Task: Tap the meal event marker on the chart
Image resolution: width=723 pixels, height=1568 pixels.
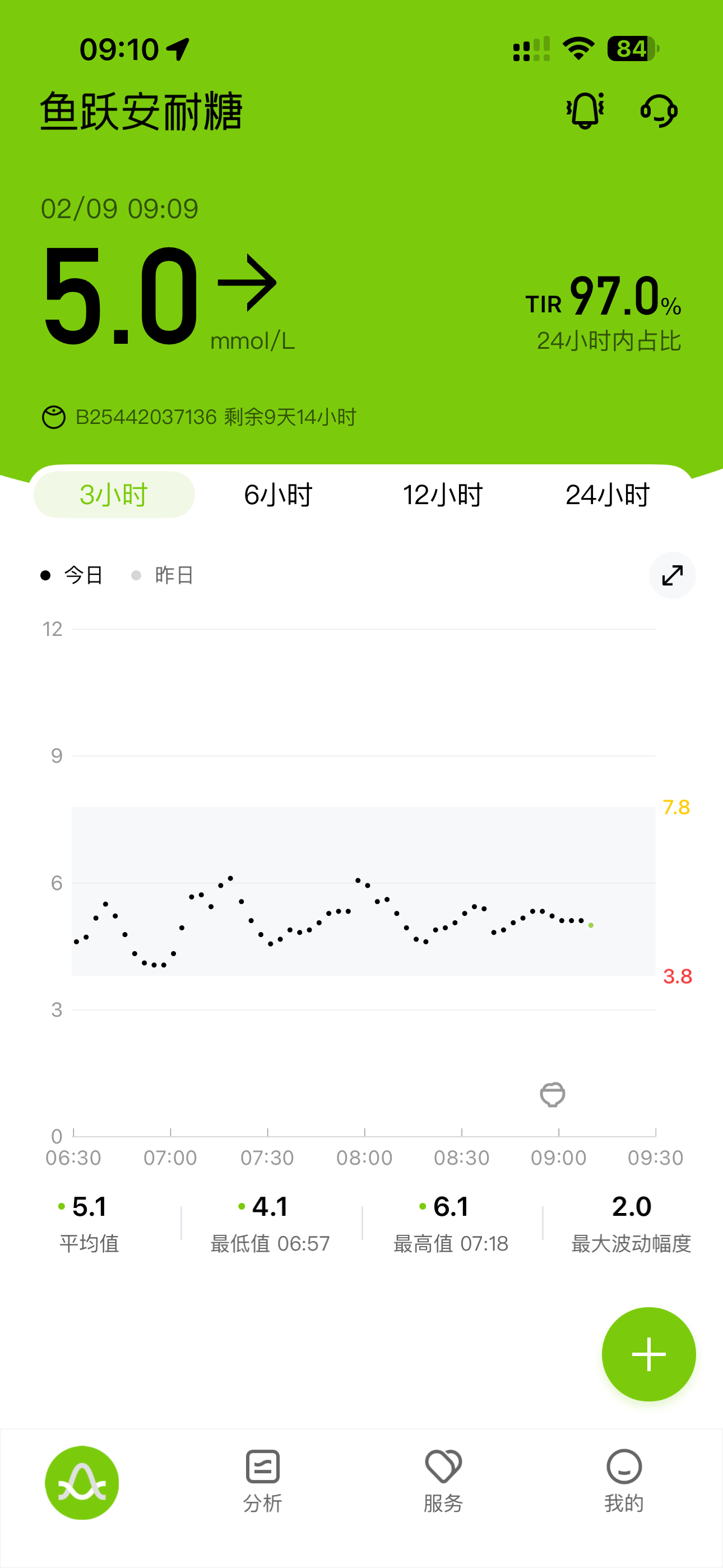Action: [x=553, y=1095]
